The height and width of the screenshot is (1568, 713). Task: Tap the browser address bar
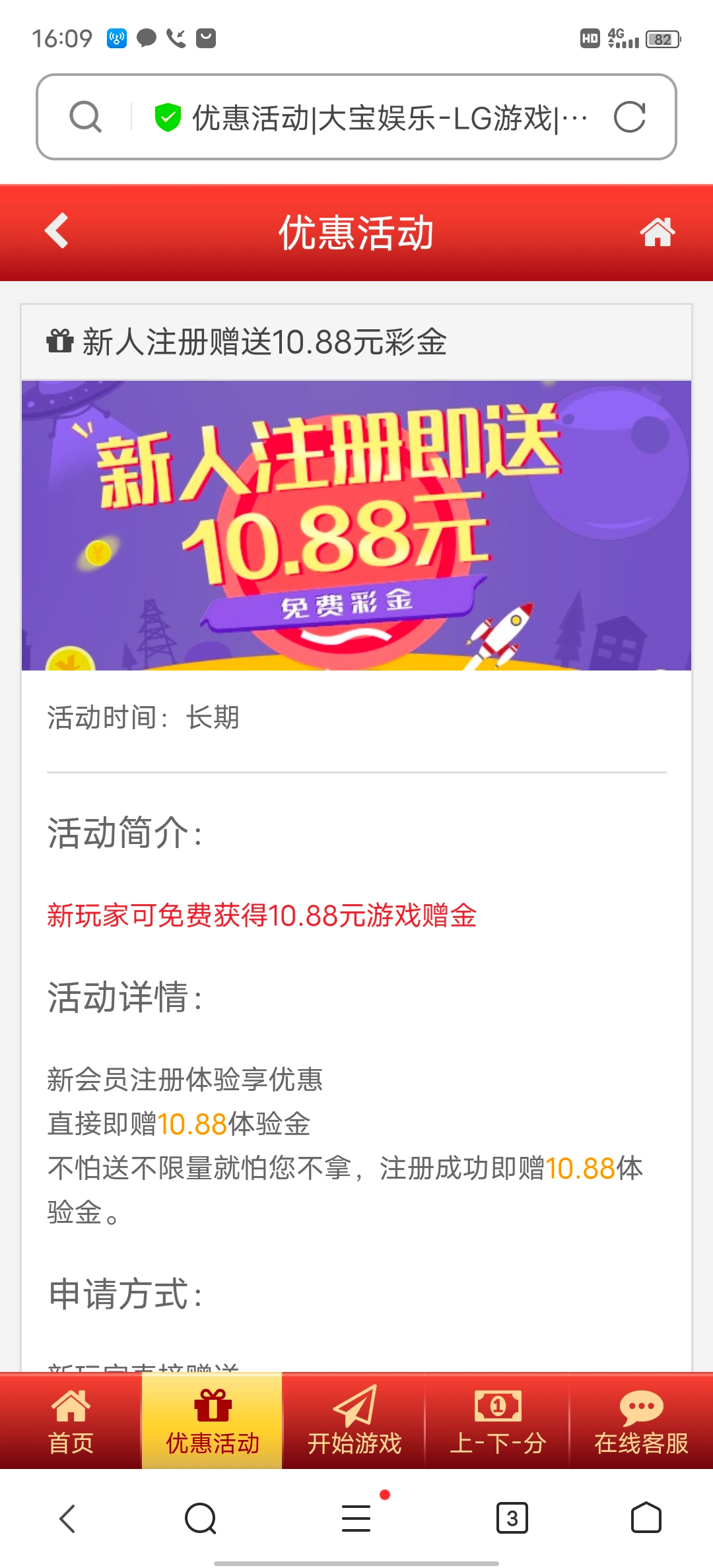pos(370,117)
